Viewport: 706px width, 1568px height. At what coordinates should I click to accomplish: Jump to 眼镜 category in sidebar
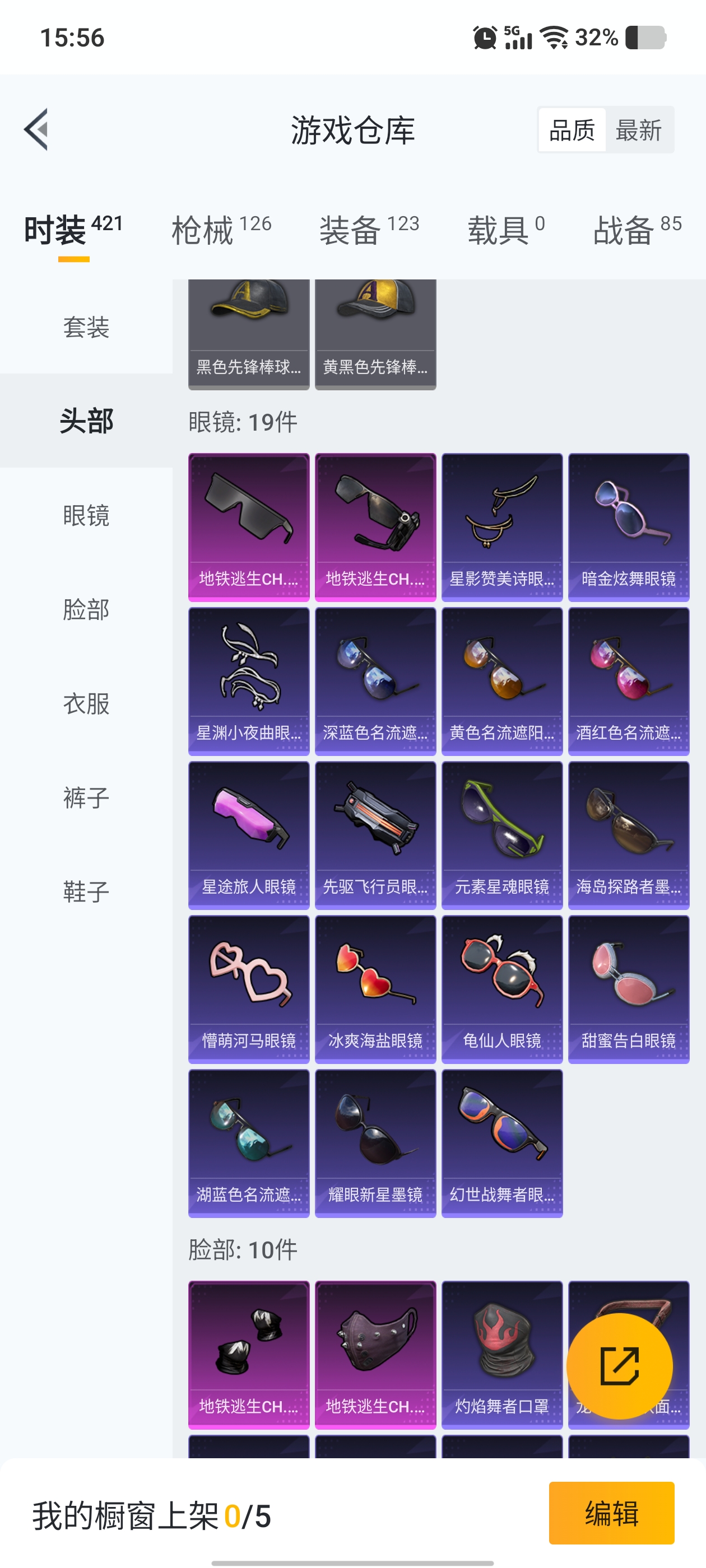click(x=86, y=515)
